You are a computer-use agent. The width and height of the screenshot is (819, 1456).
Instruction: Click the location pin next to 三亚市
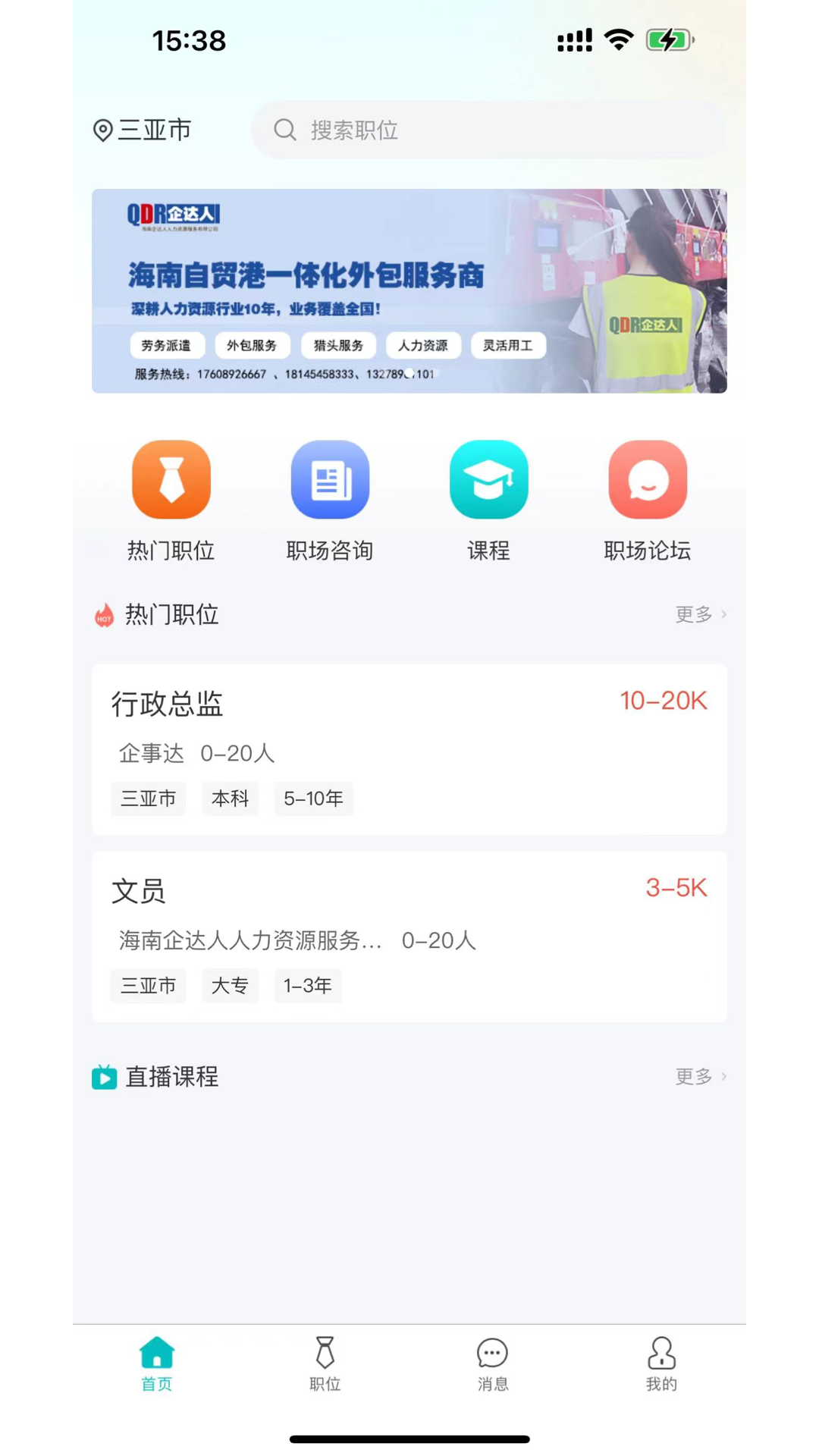coord(104,130)
